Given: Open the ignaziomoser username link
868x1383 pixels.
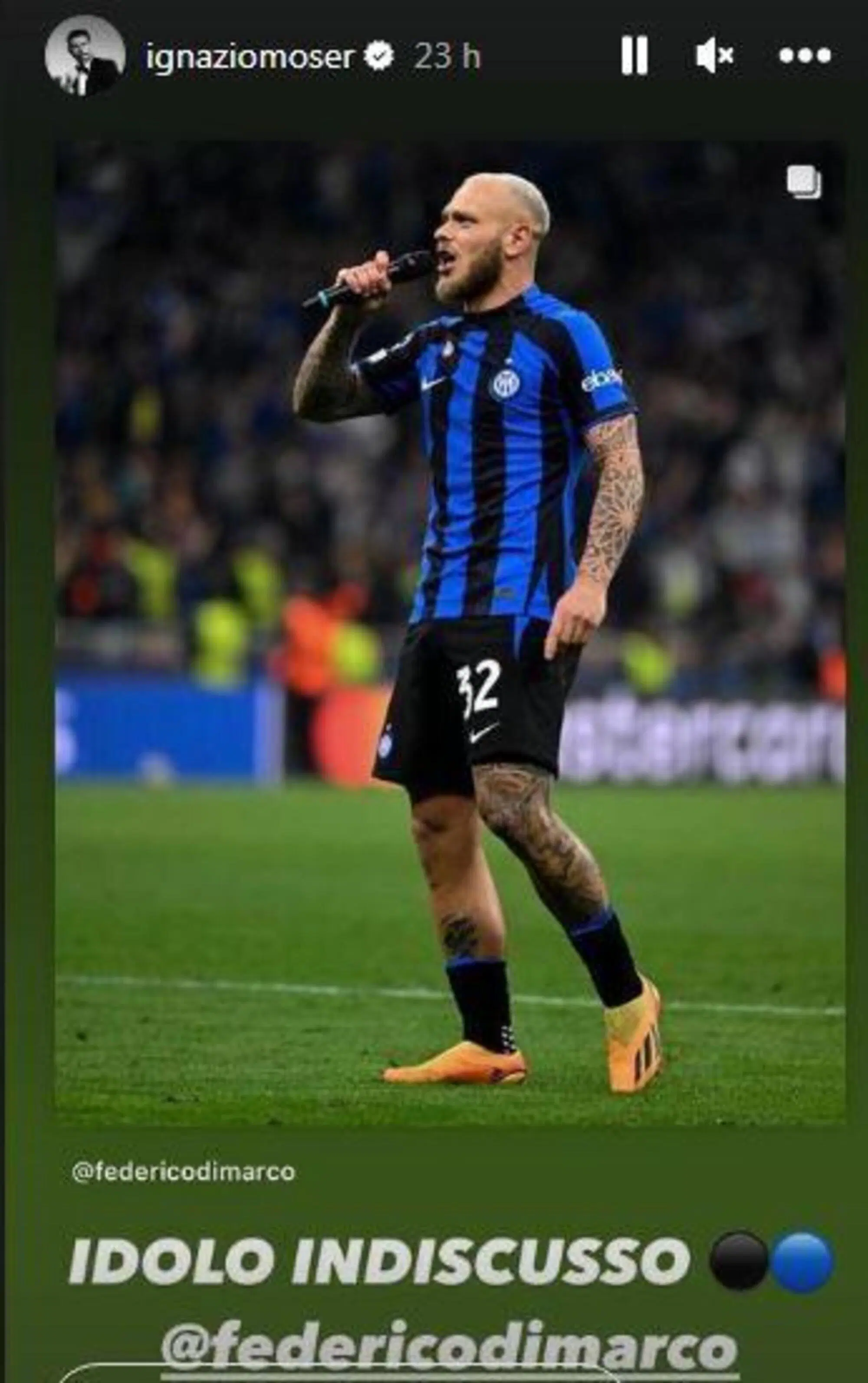Looking at the screenshot, I should pyautogui.click(x=249, y=56).
